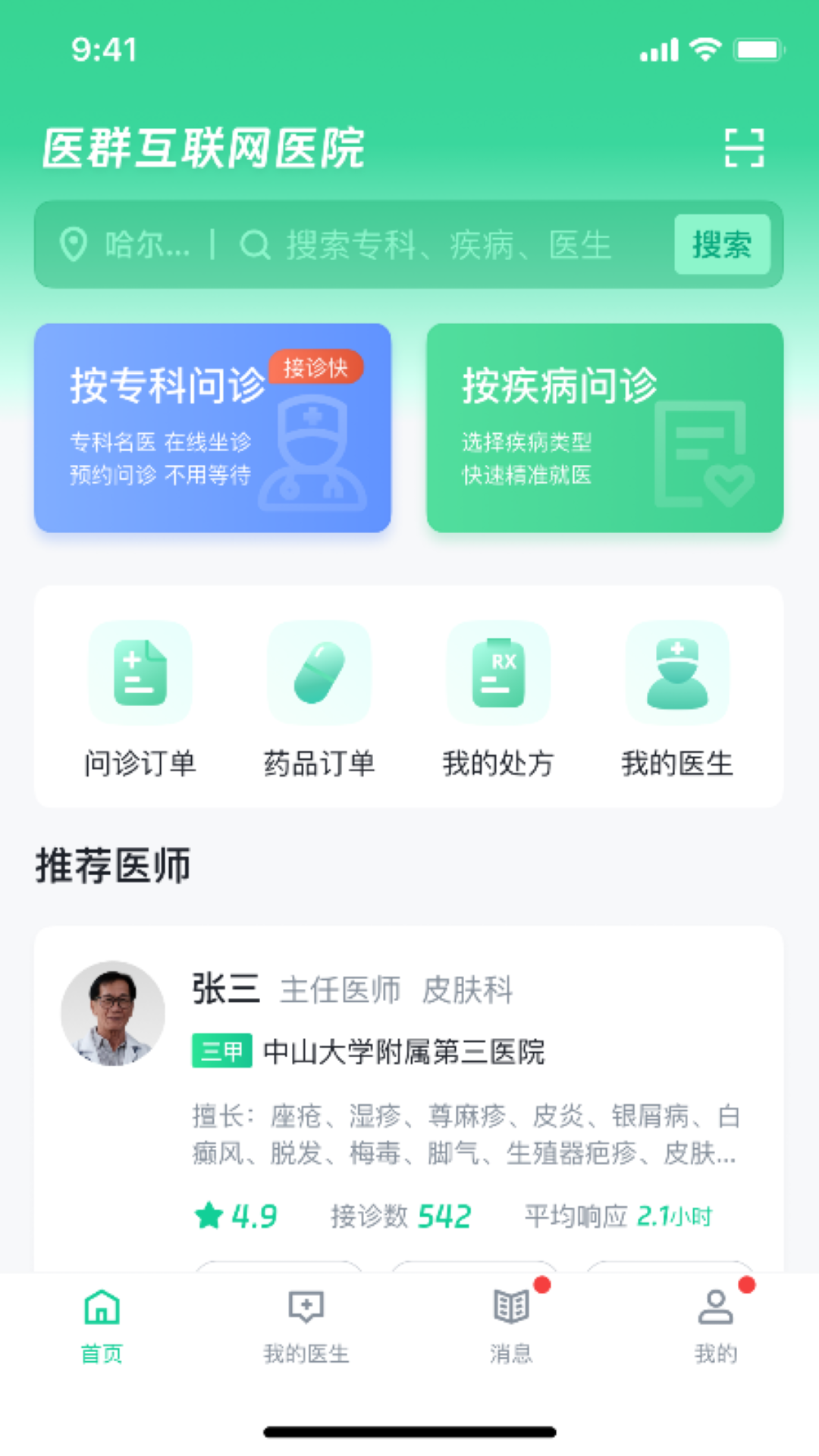Open the scan code icon

[744, 147]
